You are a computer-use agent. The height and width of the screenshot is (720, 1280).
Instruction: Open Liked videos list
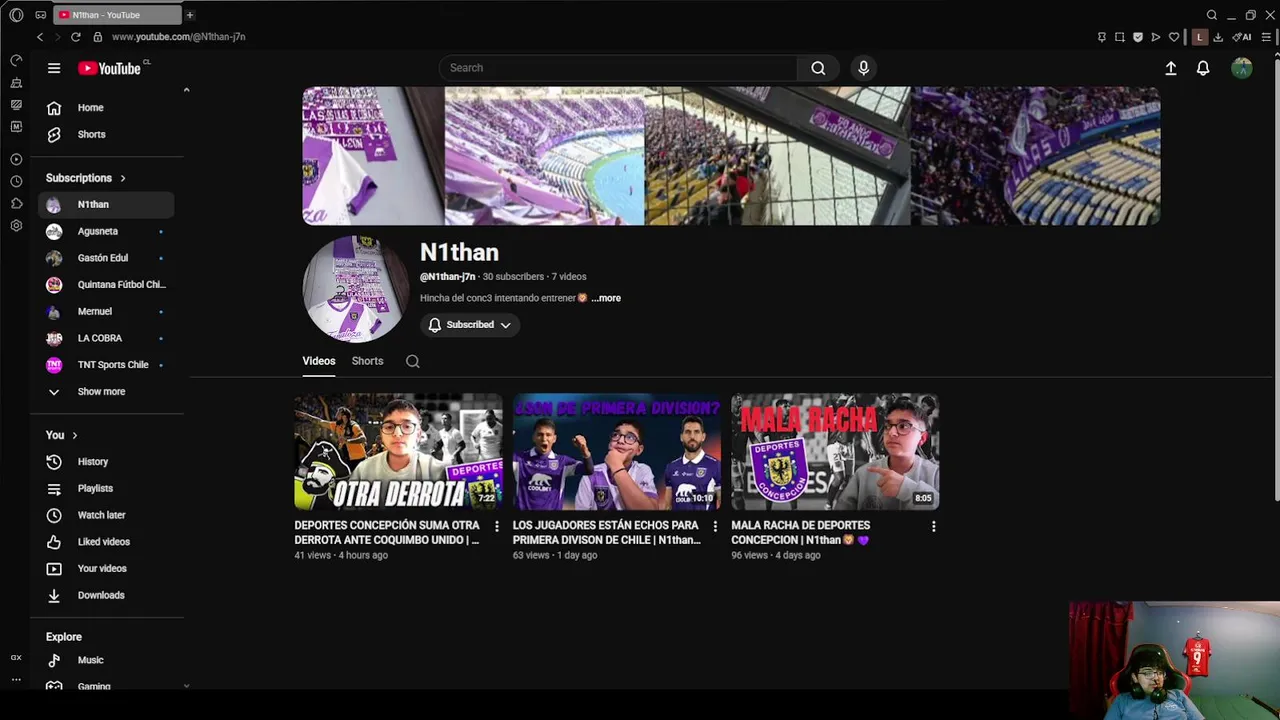[x=103, y=542]
